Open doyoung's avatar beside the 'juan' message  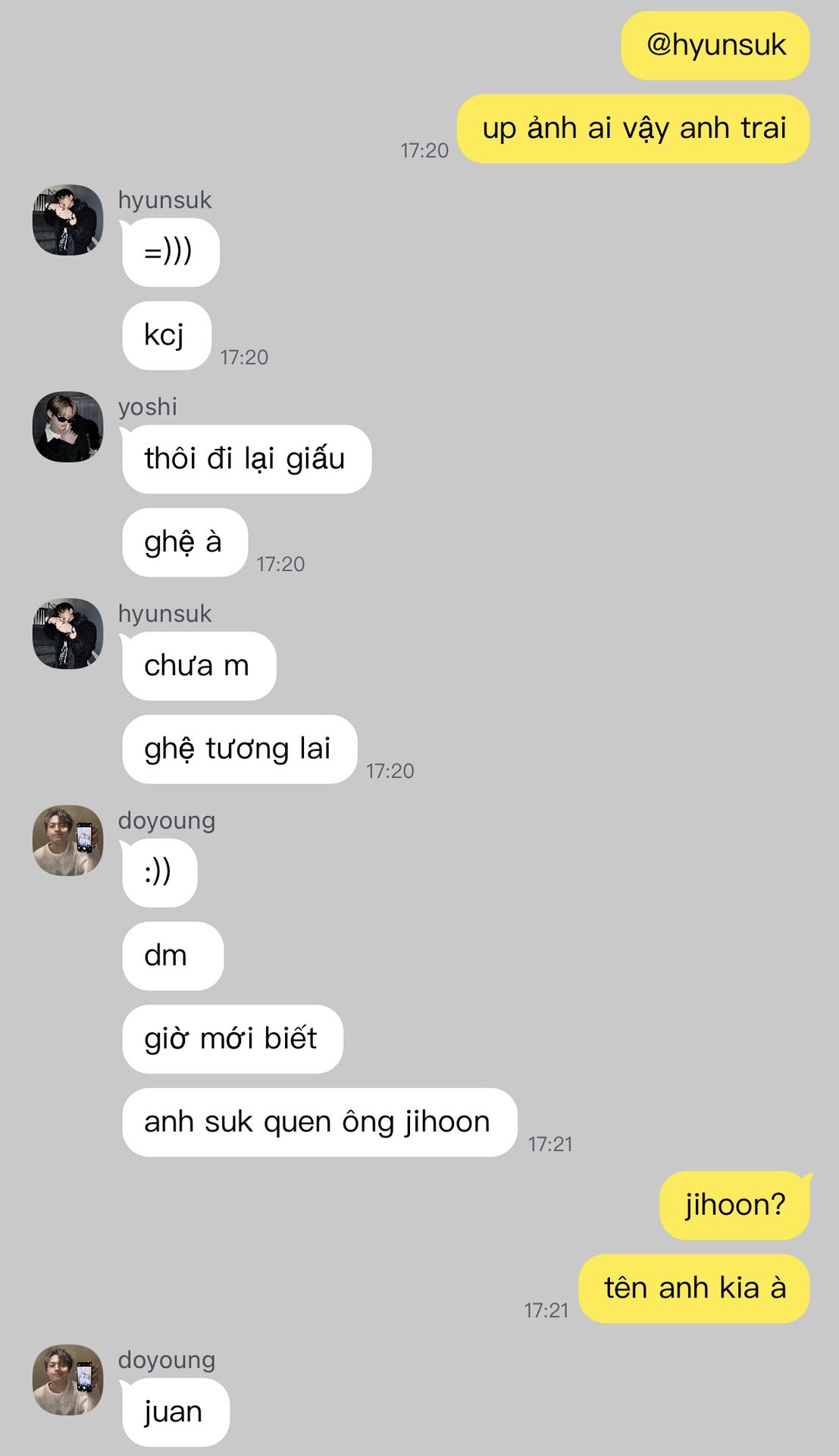[67, 1380]
